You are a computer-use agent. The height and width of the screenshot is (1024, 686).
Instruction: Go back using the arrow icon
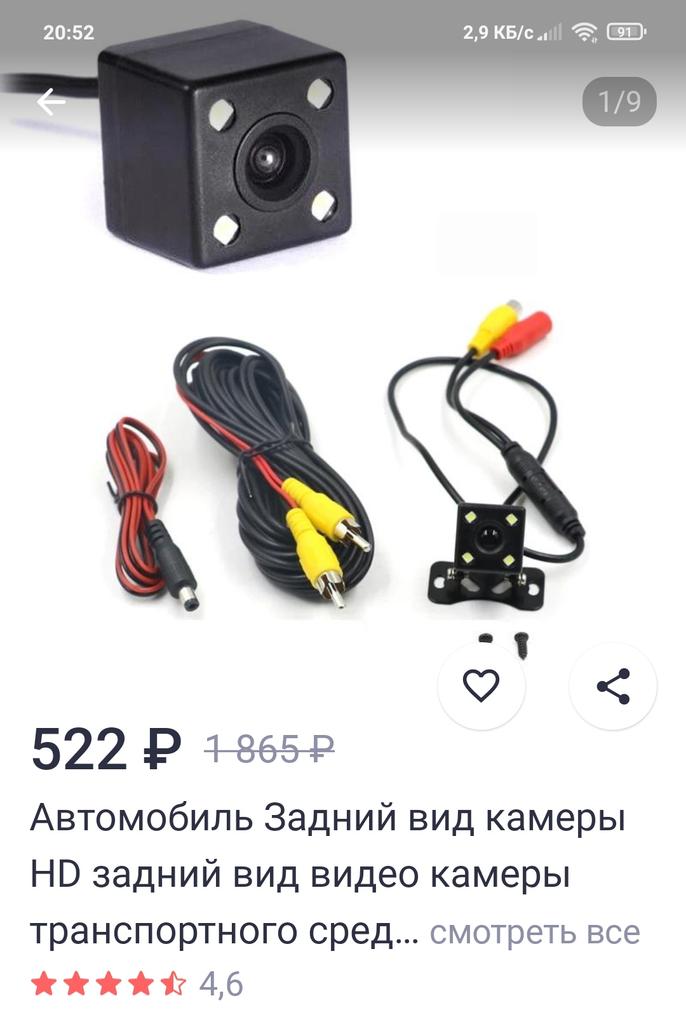(x=50, y=102)
